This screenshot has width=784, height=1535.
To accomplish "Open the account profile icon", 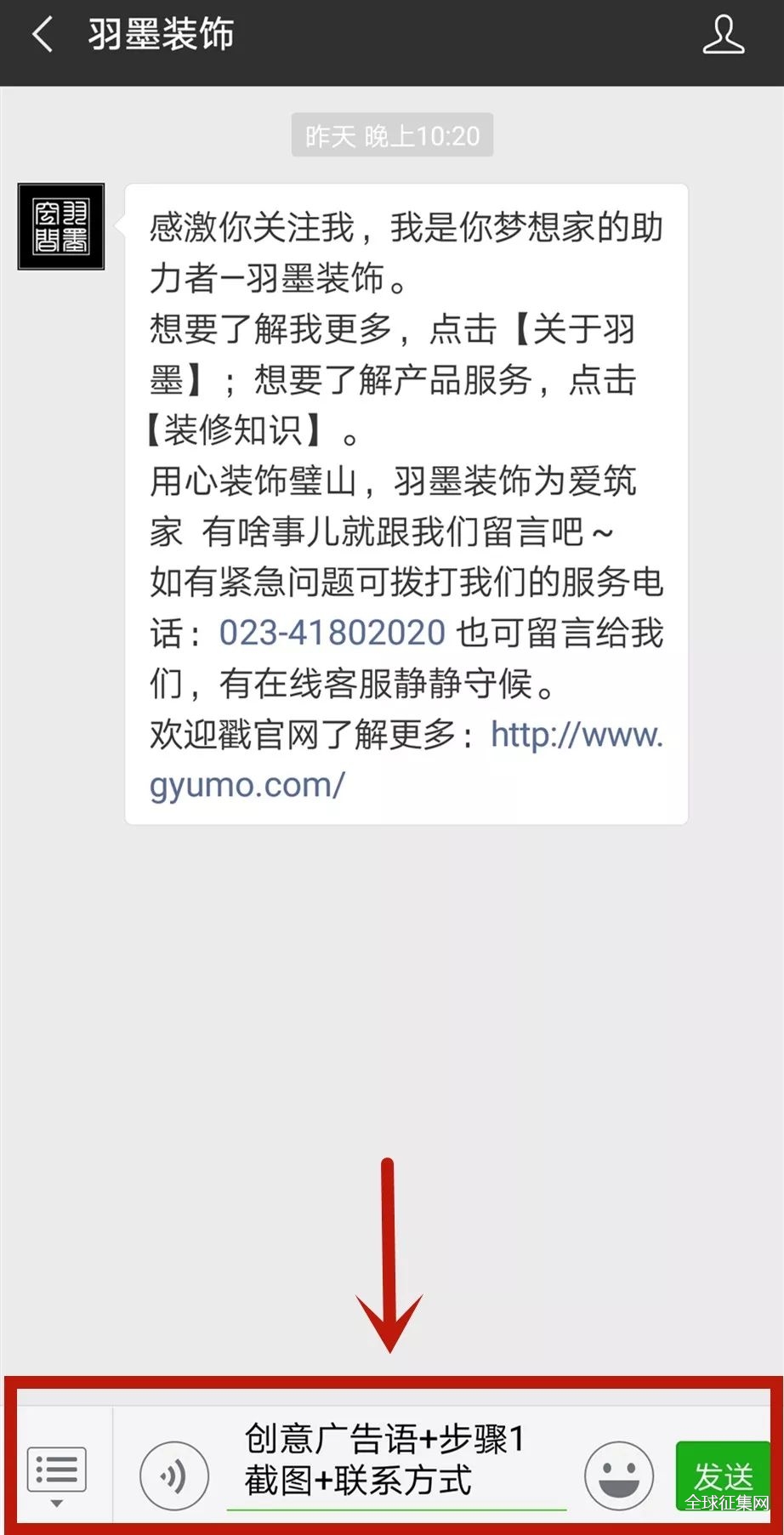I will pyautogui.click(x=723, y=36).
